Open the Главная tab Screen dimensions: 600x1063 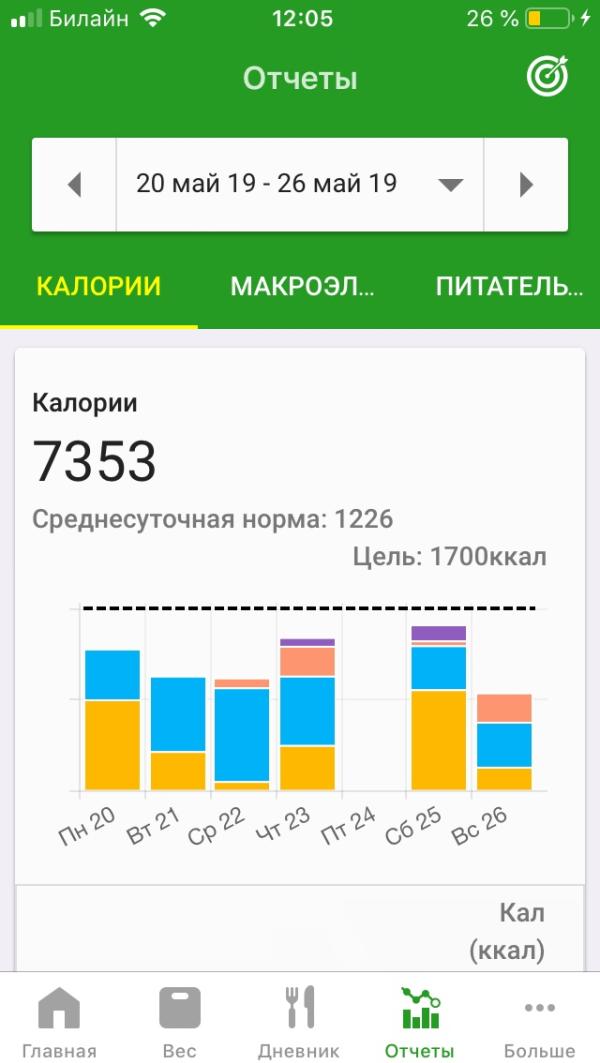click(59, 1019)
